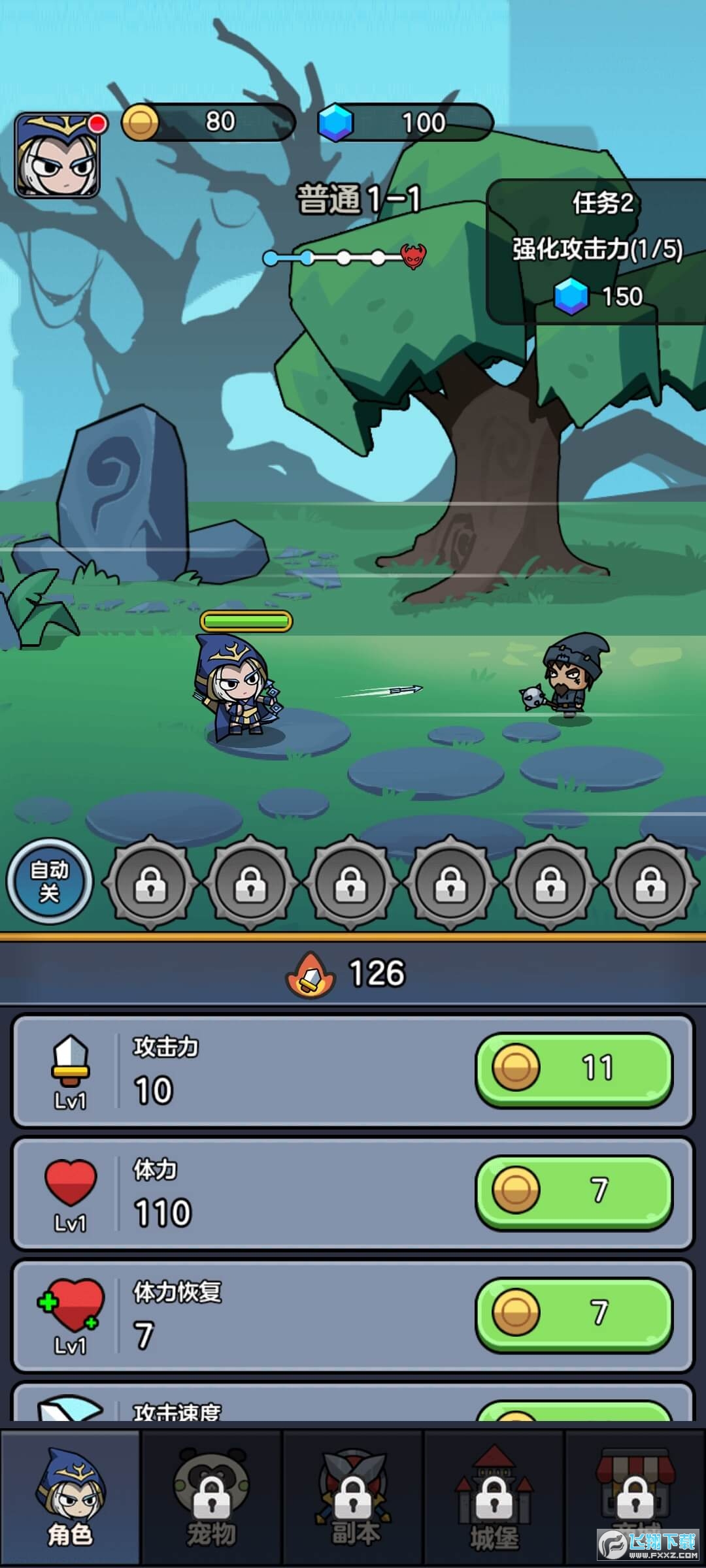
Task: Open the hero avatar profile
Action: tap(58, 155)
